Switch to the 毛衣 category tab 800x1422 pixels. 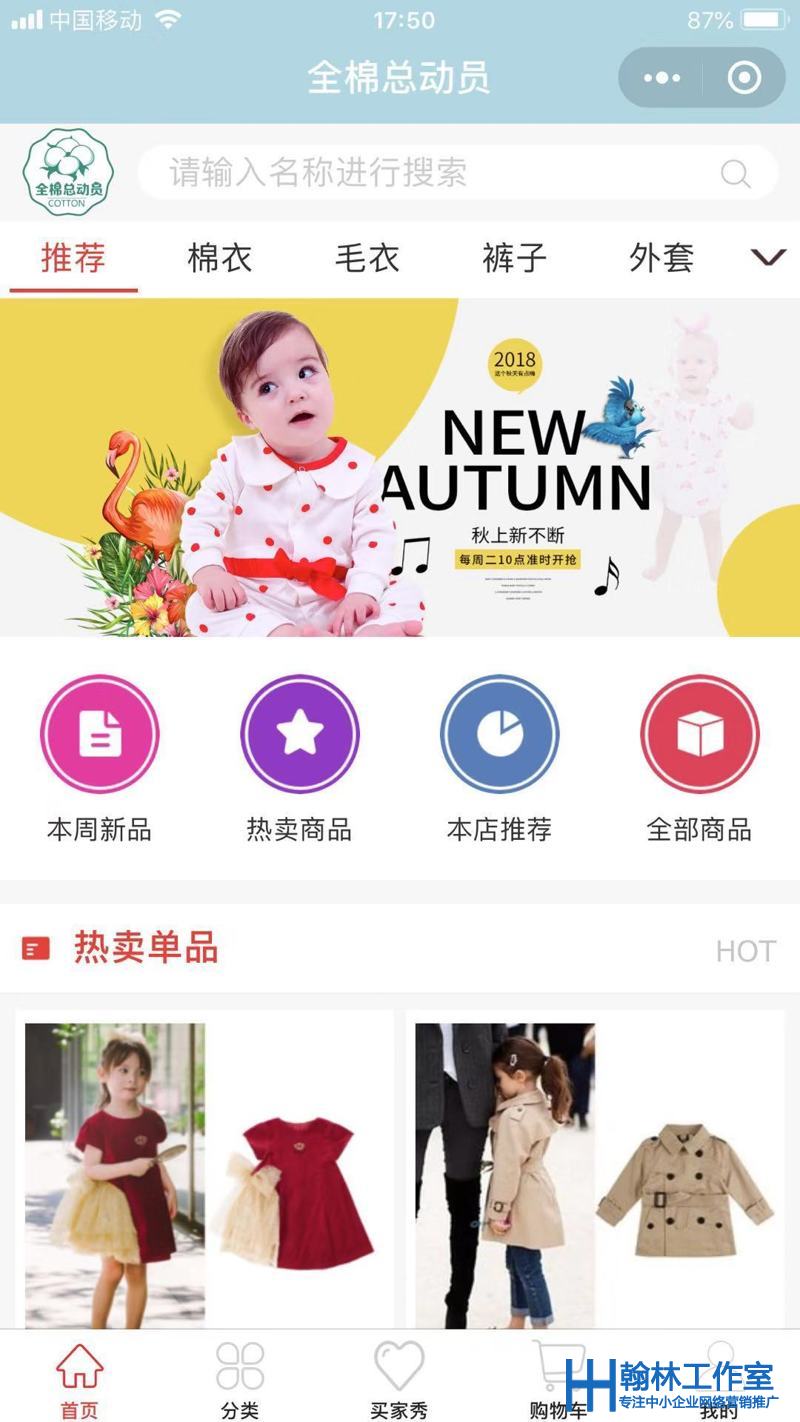367,258
